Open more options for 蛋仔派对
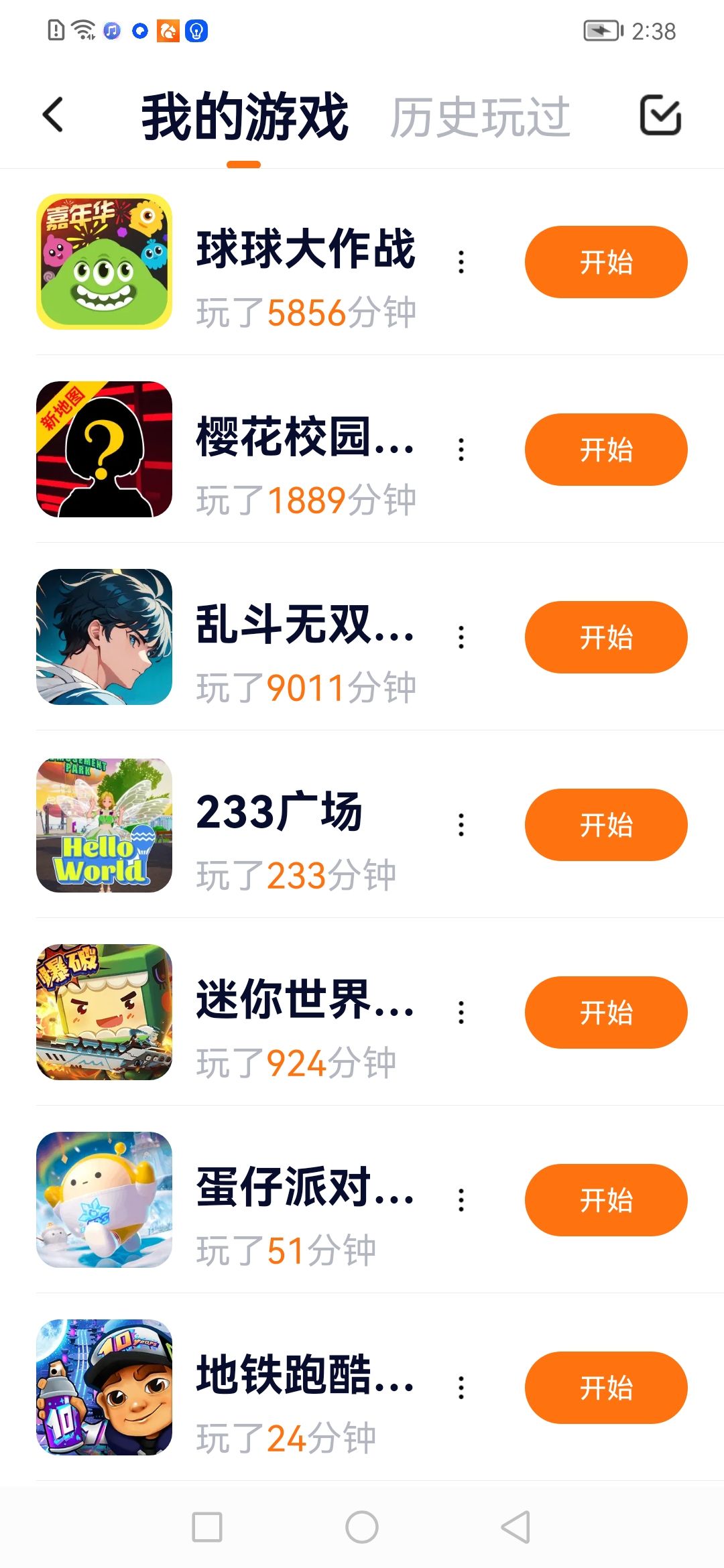Viewport: 724px width, 1568px height. [461, 1200]
